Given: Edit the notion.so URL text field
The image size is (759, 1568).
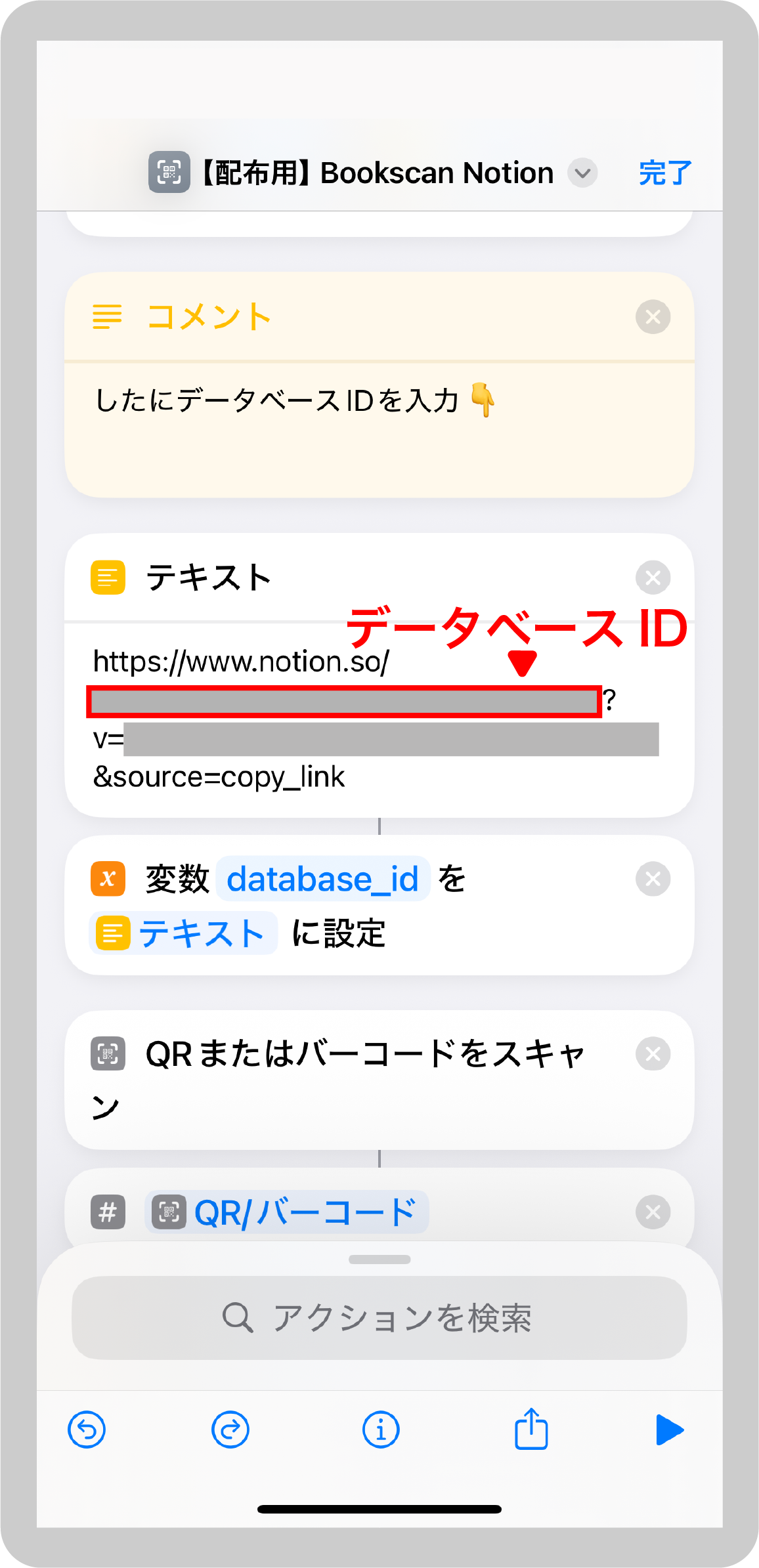Looking at the screenshot, I should click(x=379, y=719).
